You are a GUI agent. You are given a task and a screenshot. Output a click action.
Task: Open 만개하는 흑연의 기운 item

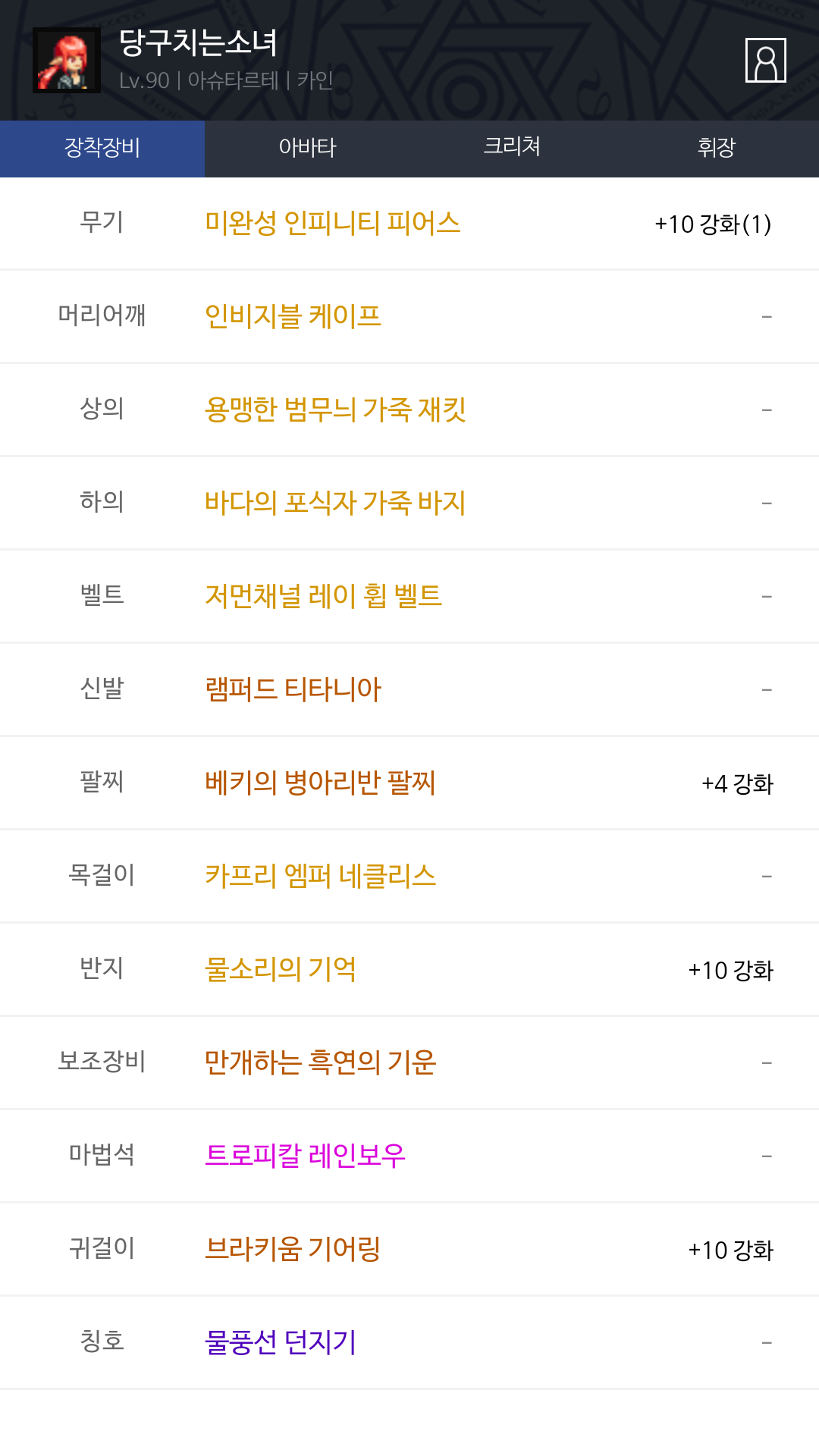coord(320,1062)
